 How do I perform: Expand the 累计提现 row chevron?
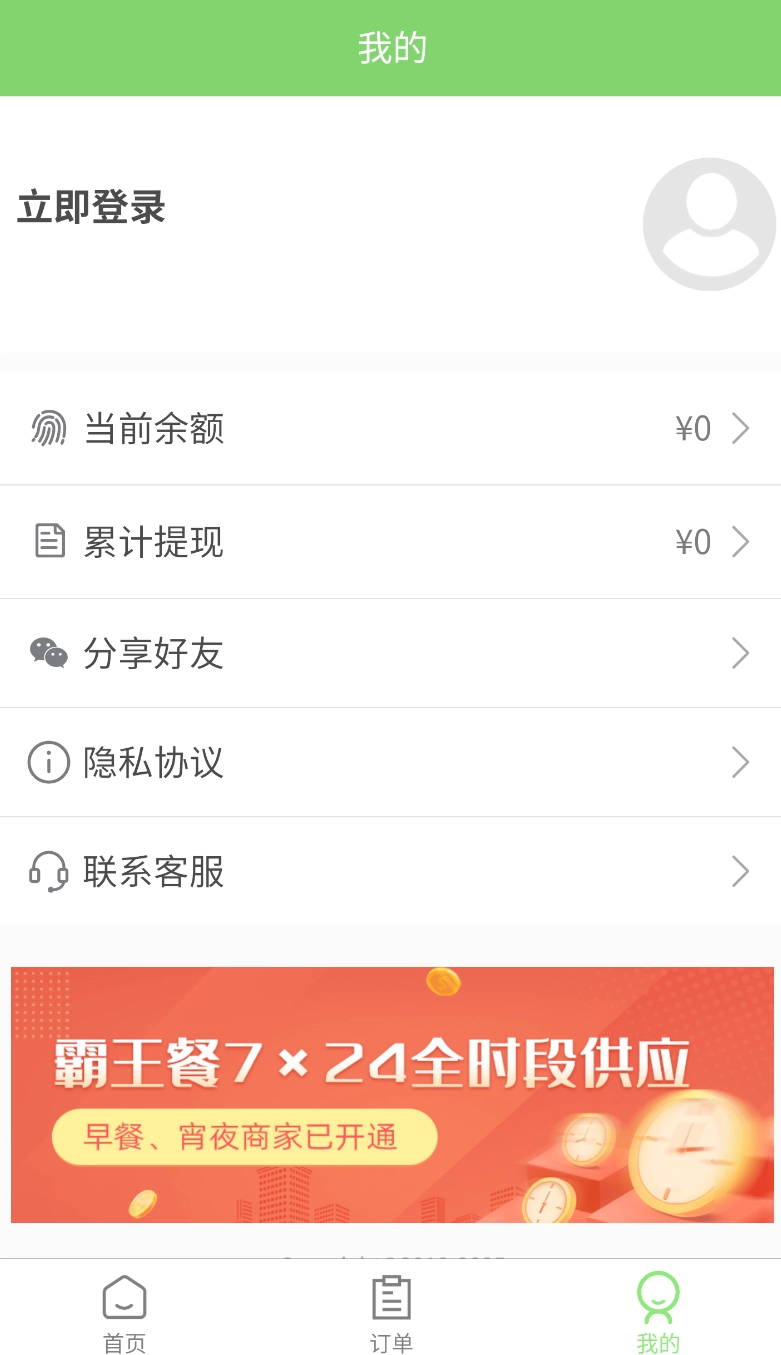click(740, 541)
